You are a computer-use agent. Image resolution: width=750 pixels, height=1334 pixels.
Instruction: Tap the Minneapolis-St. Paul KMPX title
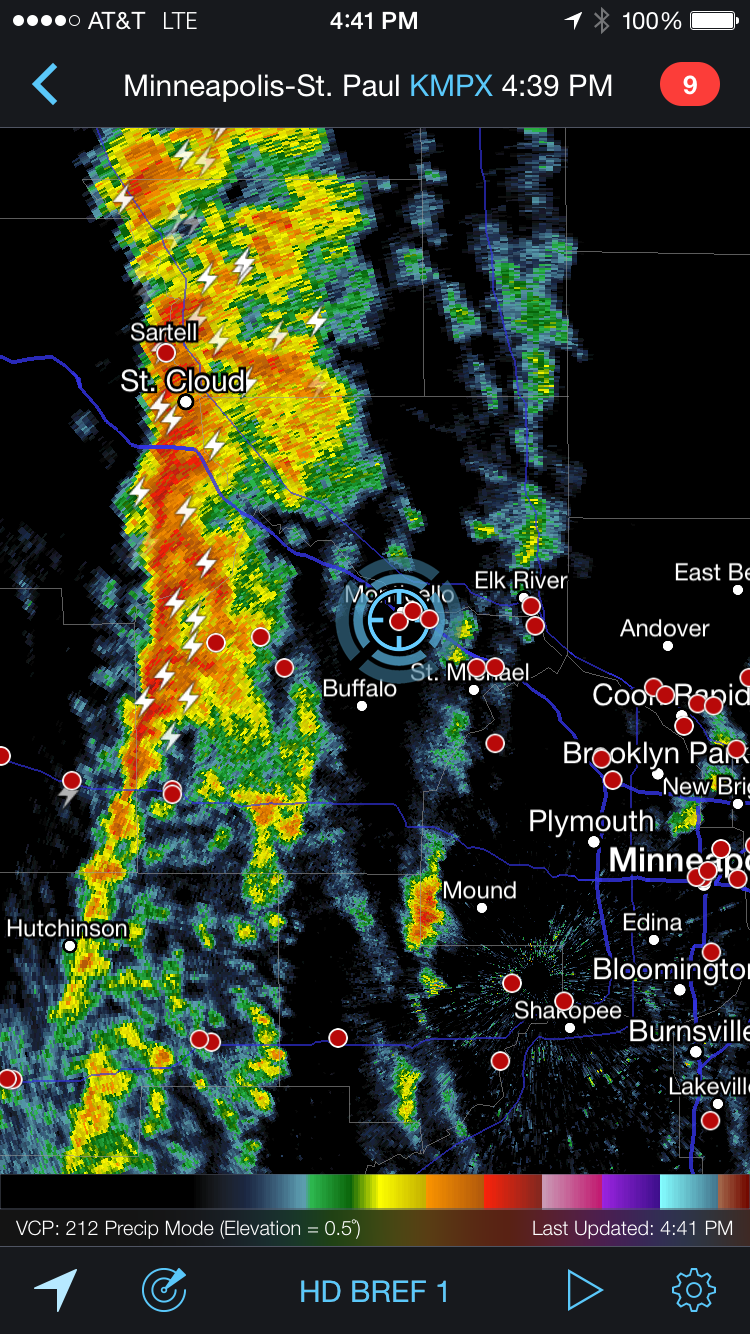pyautogui.click(x=368, y=85)
